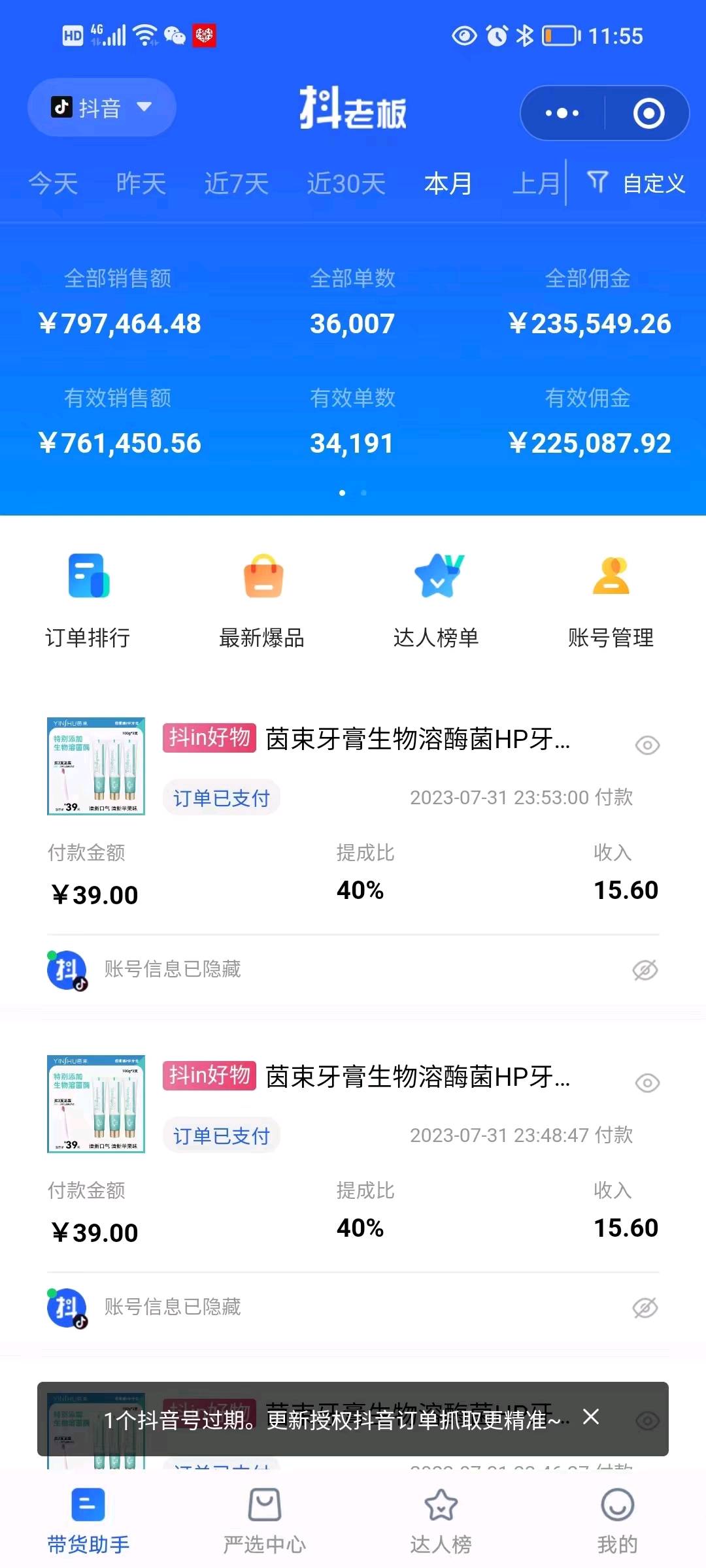Image resolution: width=706 pixels, height=1568 pixels.
Task: Switch to the 上月 tab
Action: tap(535, 184)
